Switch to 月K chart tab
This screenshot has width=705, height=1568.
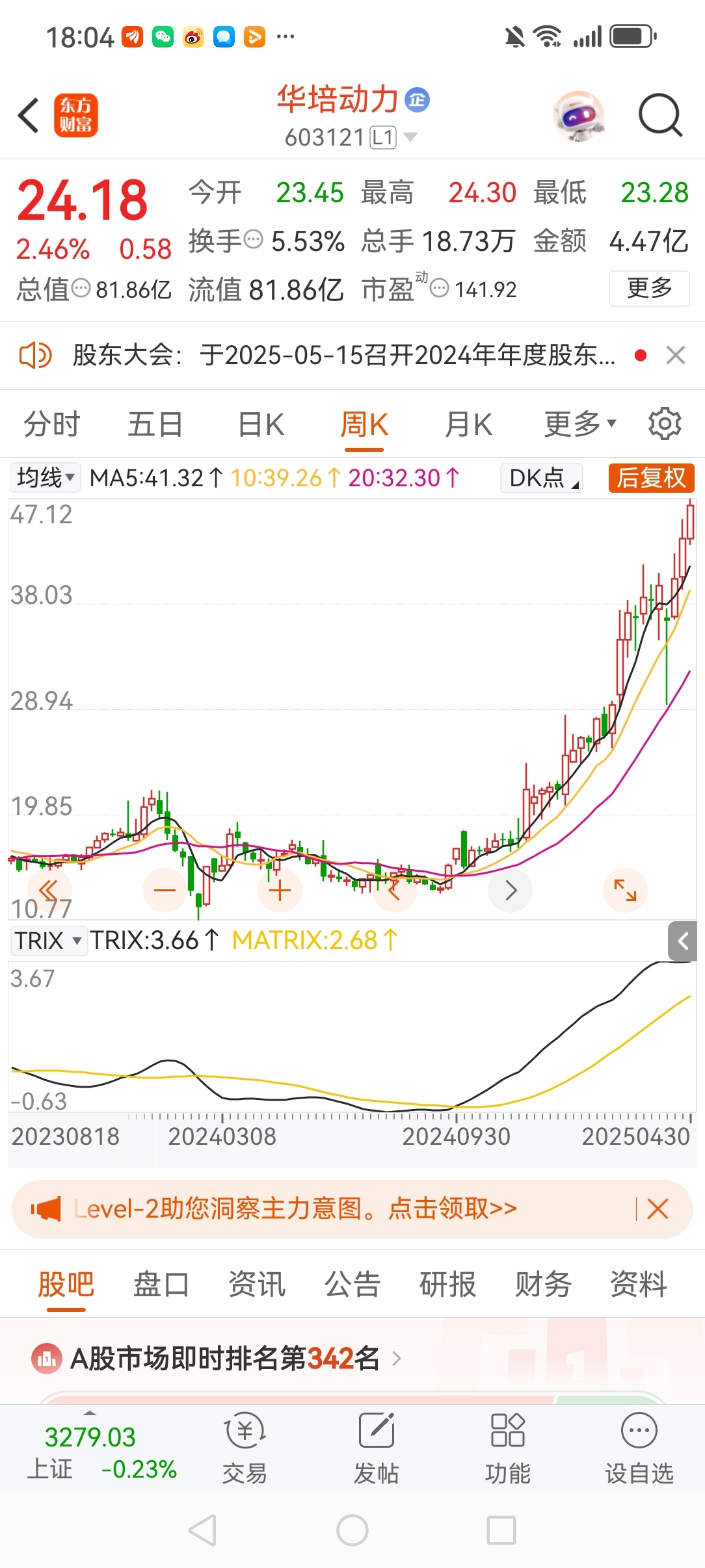[x=468, y=425]
